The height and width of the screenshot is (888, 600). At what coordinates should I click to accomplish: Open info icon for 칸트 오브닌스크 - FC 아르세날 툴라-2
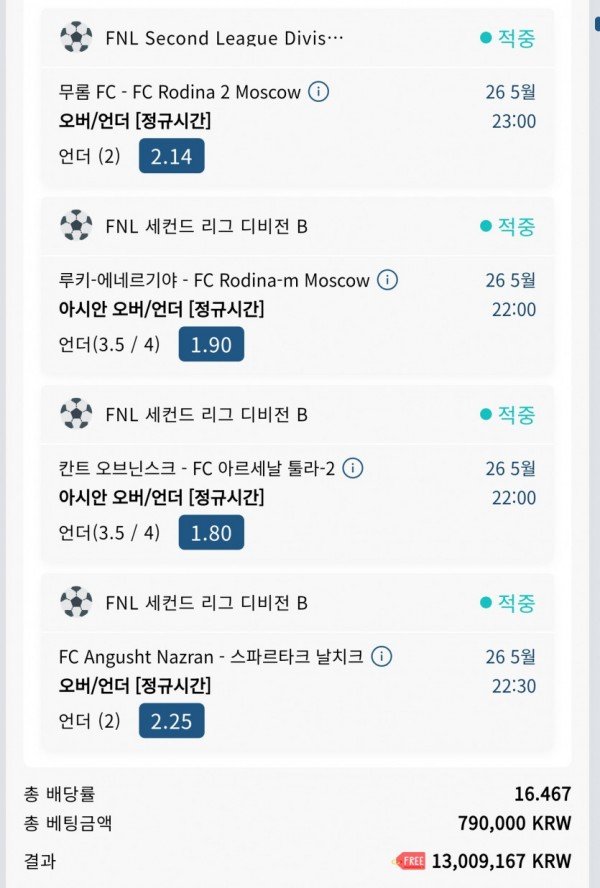353,468
